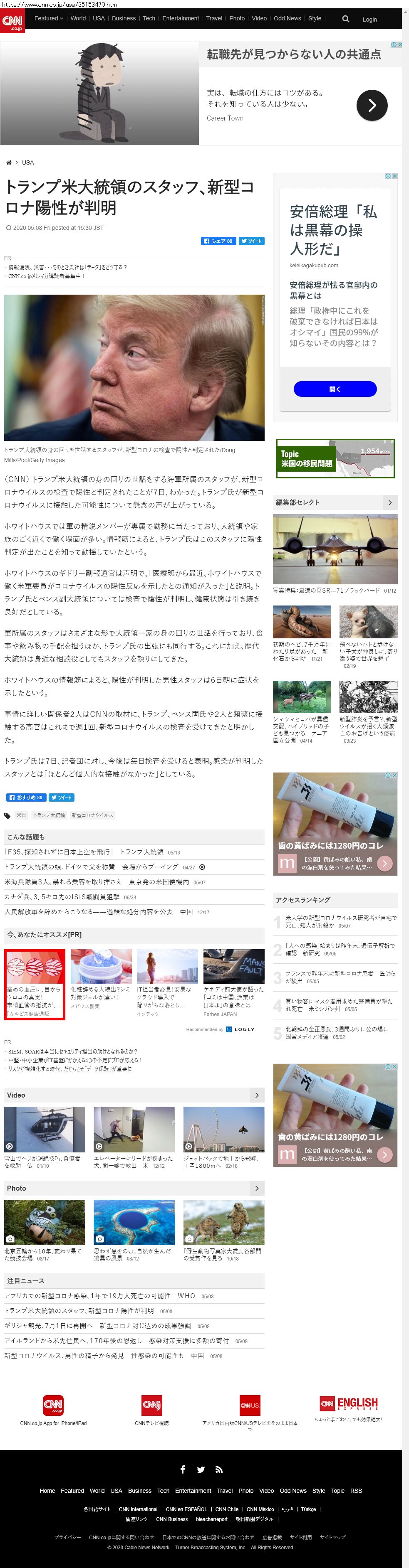Tap the Login link
The width and height of the screenshot is (409, 1568).
pyautogui.click(x=369, y=20)
